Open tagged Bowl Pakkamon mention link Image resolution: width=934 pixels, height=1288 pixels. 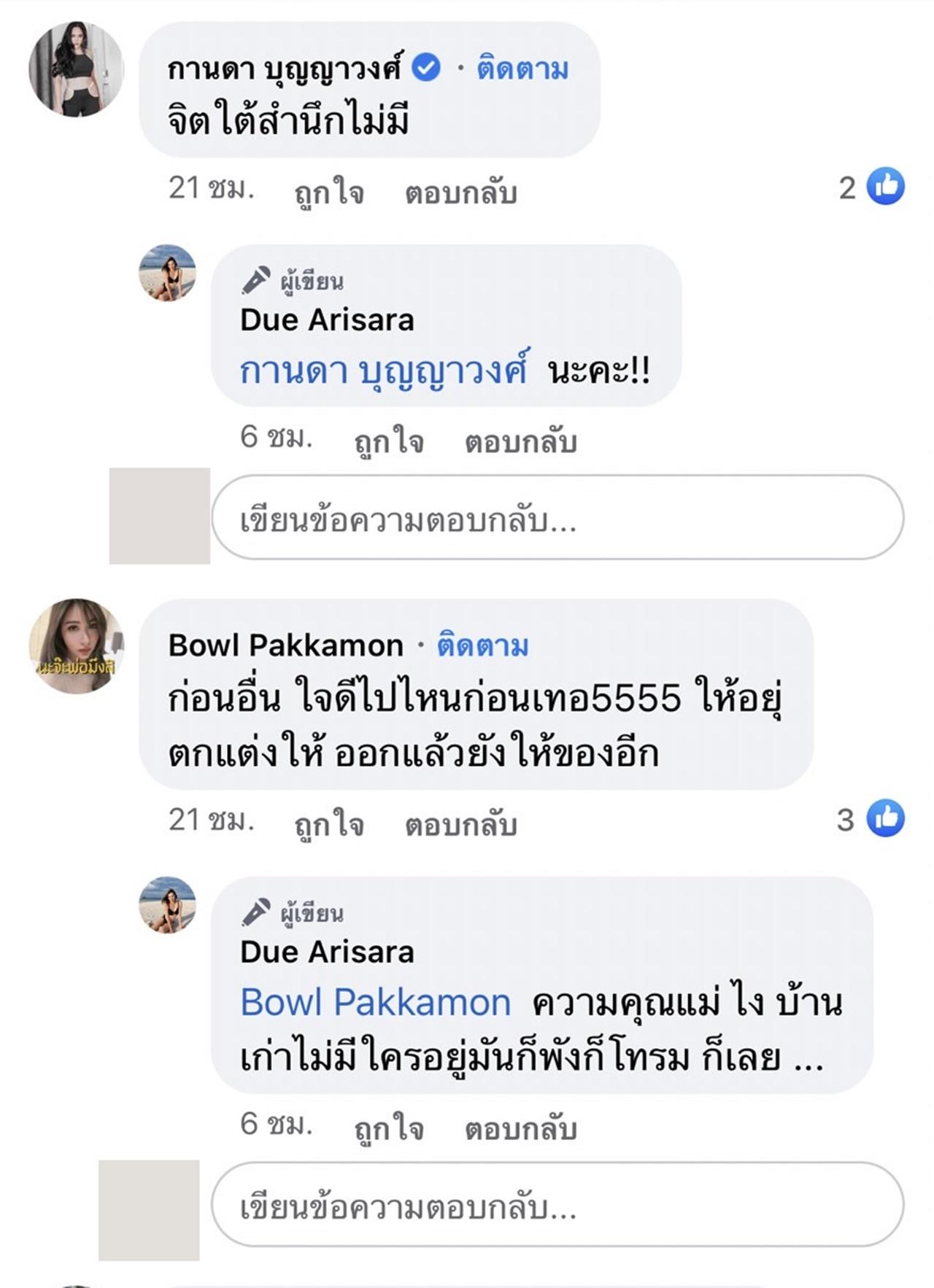(x=375, y=1003)
